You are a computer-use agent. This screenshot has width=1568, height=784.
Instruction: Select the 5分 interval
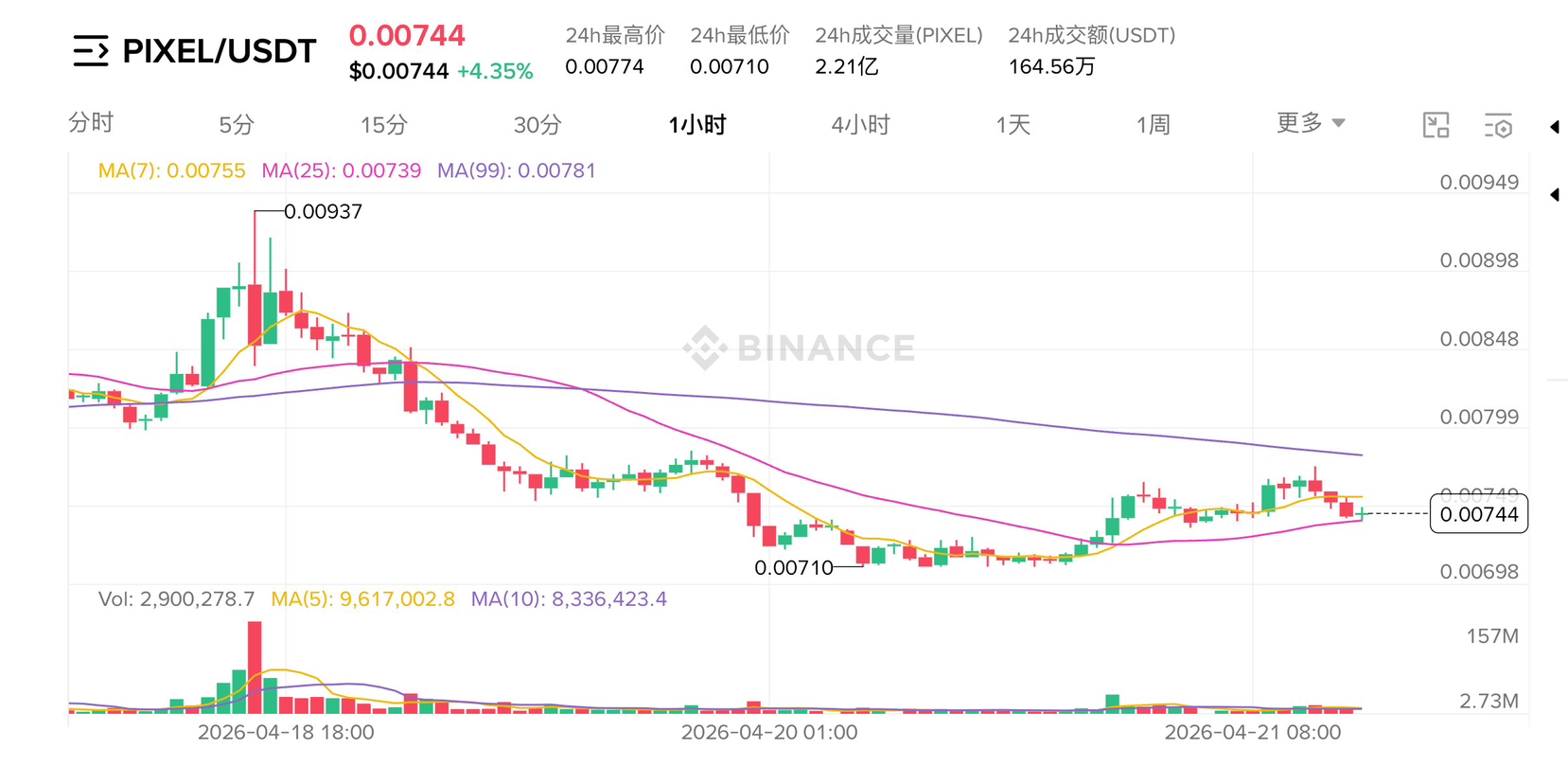(237, 125)
